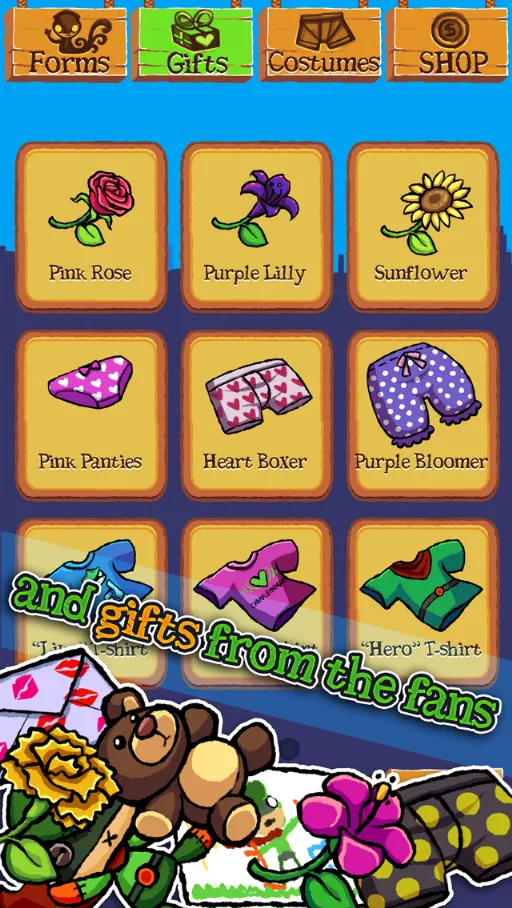512x908 pixels.
Task: Select the Gifts tab
Action: pos(193,43)
